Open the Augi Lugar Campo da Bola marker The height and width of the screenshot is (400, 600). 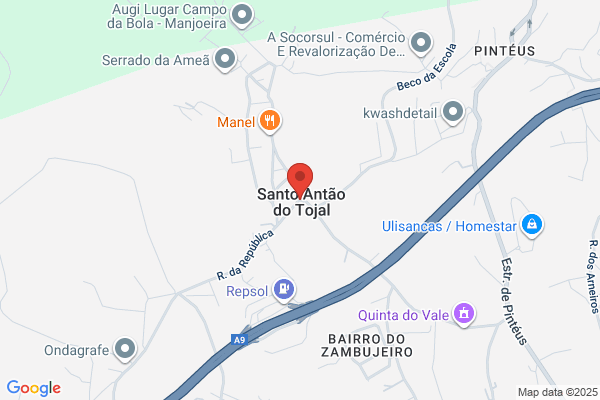point(242,16)
